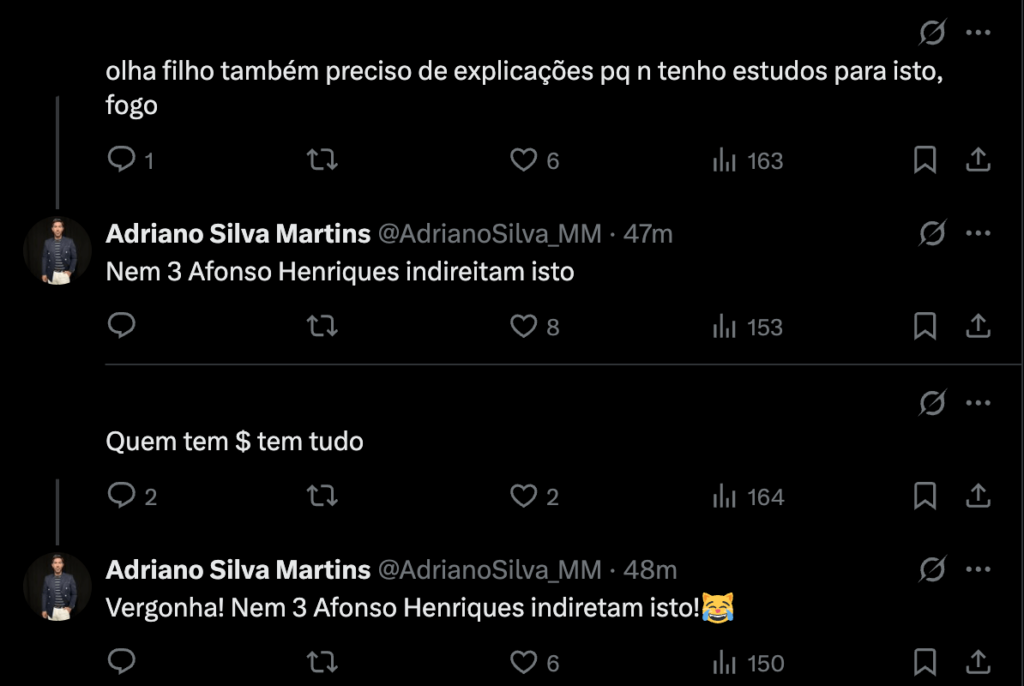Image resolution: width=1024 pixels, height=686 pixels.
Task: Like the 'olha filho também' tweet
Action: tap(523, 160)
